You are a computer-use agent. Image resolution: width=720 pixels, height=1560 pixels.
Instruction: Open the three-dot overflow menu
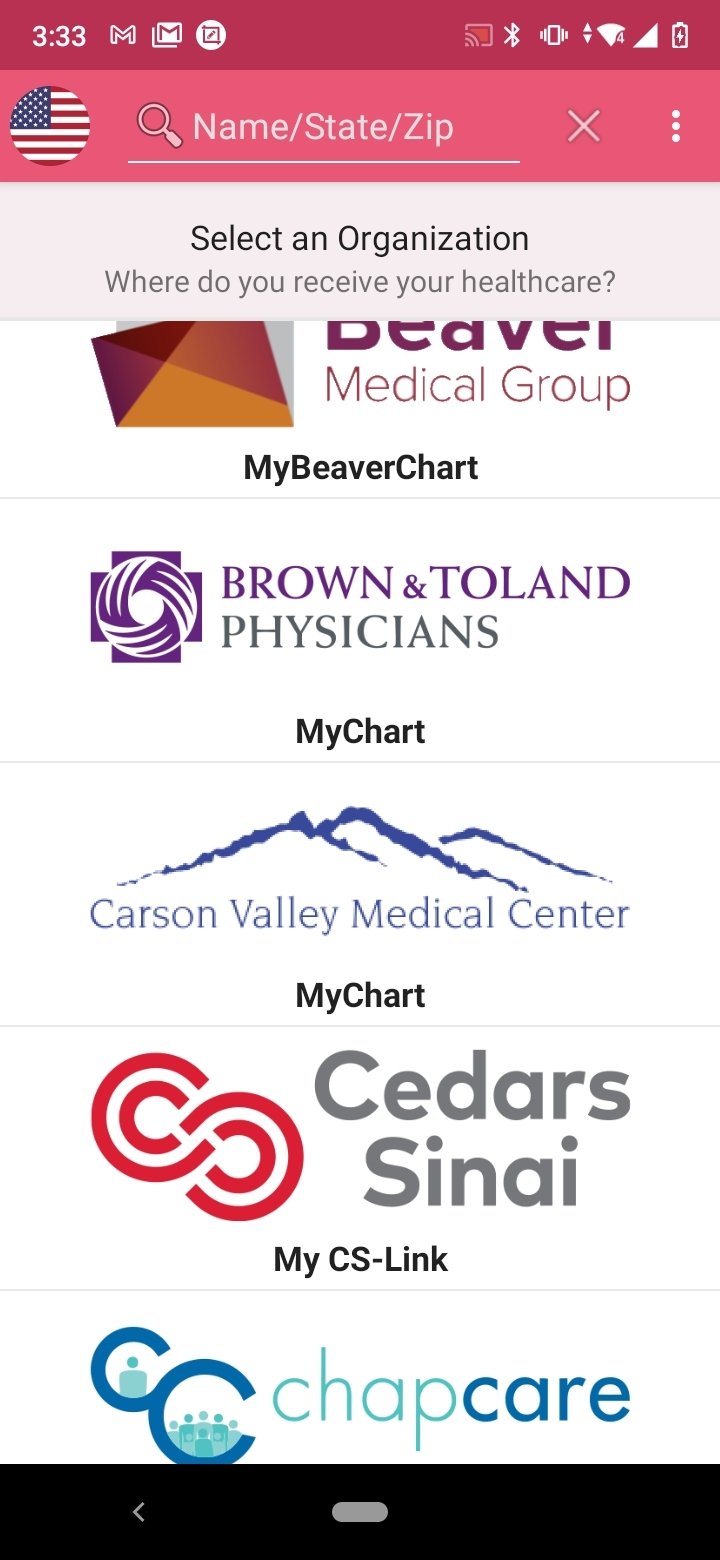coord(676,126)
